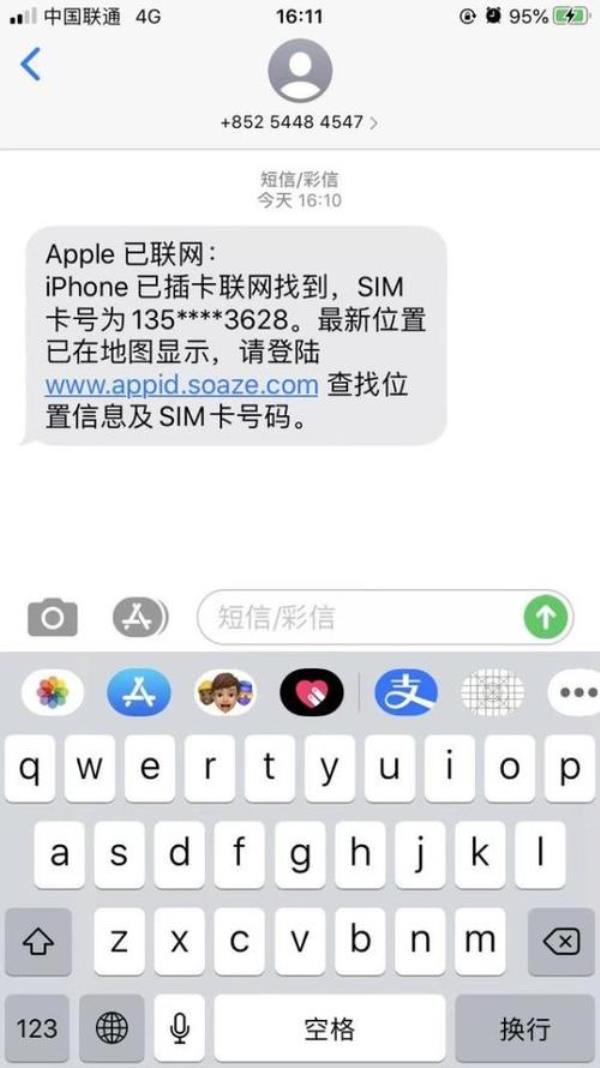This screenshot has height=1068, width=600.
Task: Tap the backspace key
Action: pyautogui.click(x=561, y=941)
